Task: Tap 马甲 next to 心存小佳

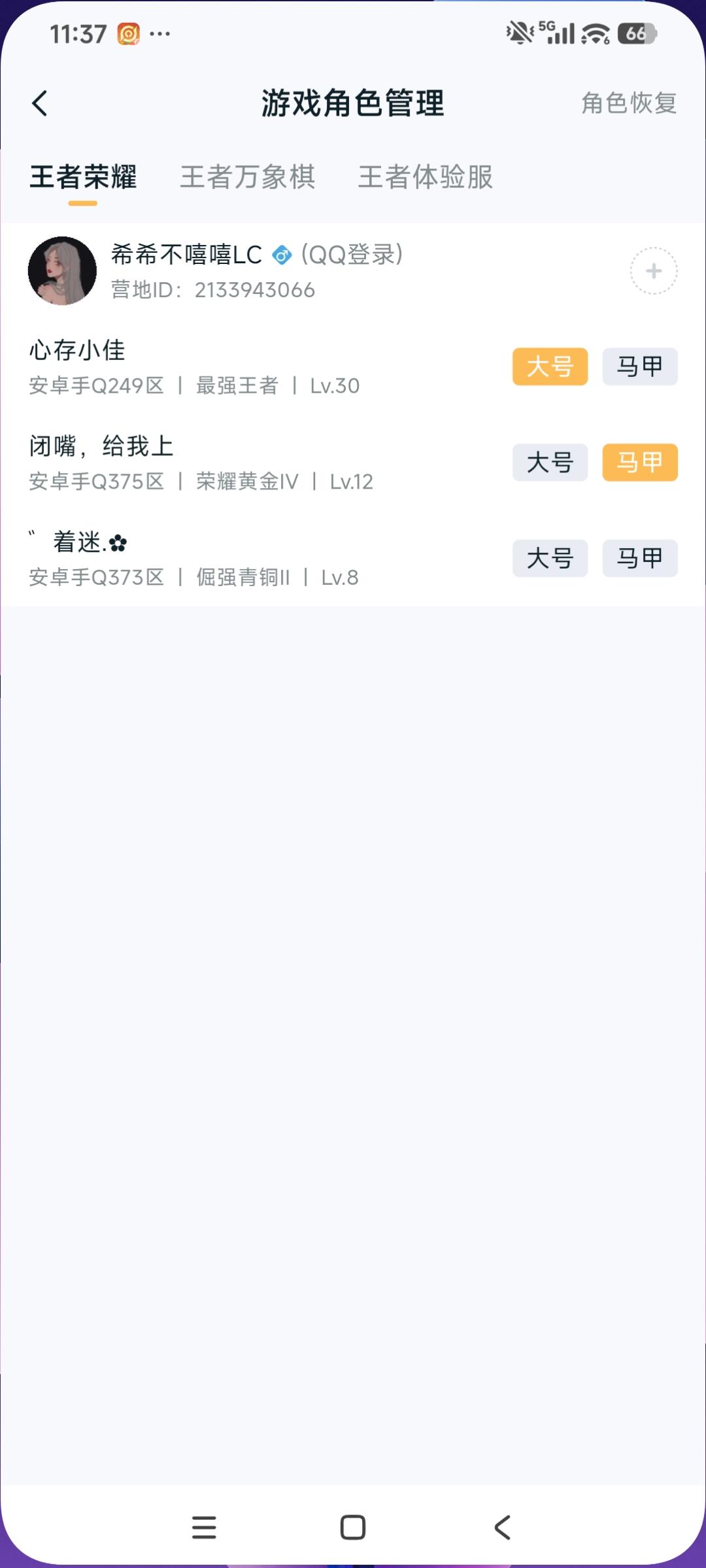Action: 639,367
